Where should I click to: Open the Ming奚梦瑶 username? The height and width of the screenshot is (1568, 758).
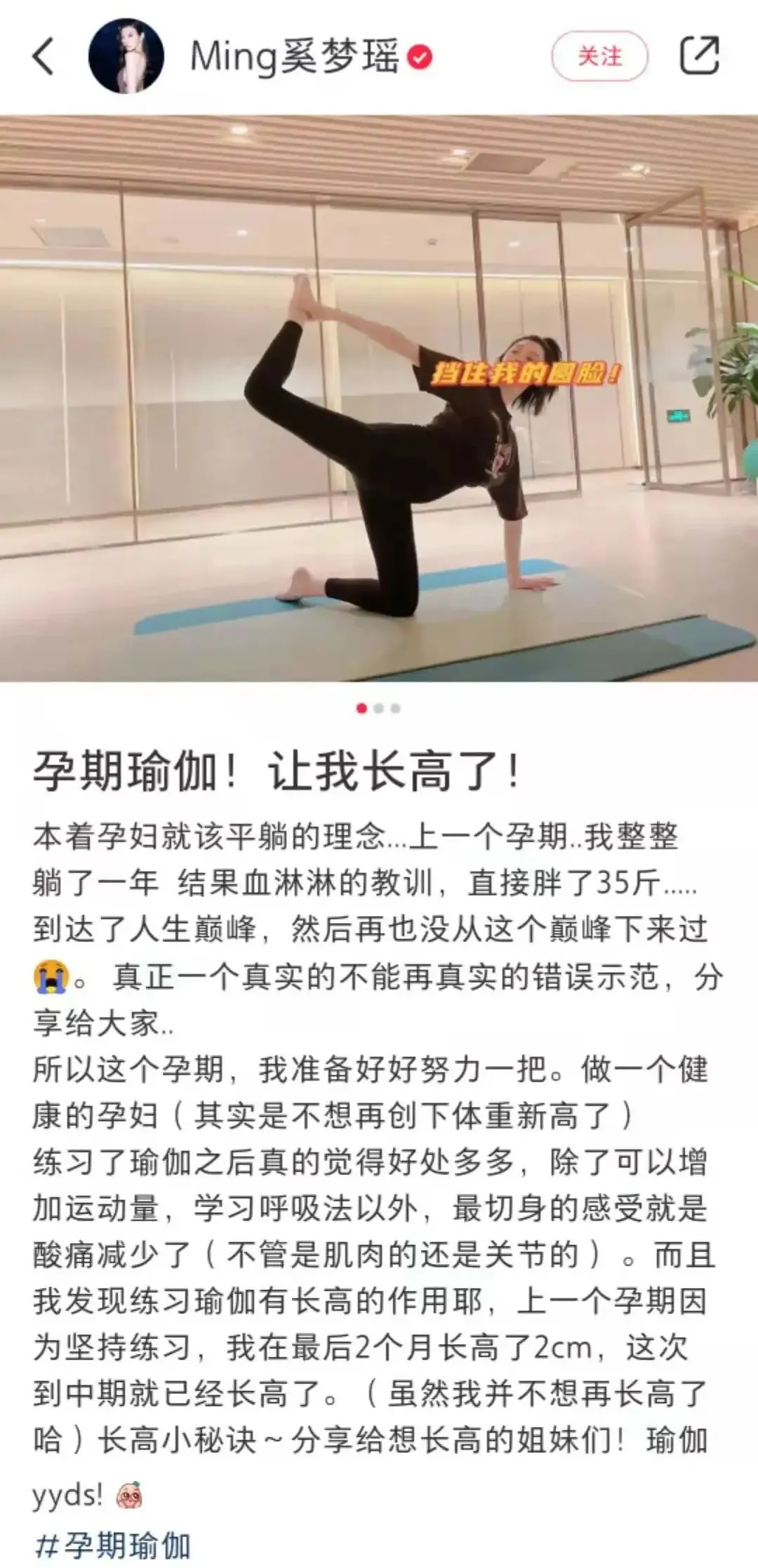295,56
